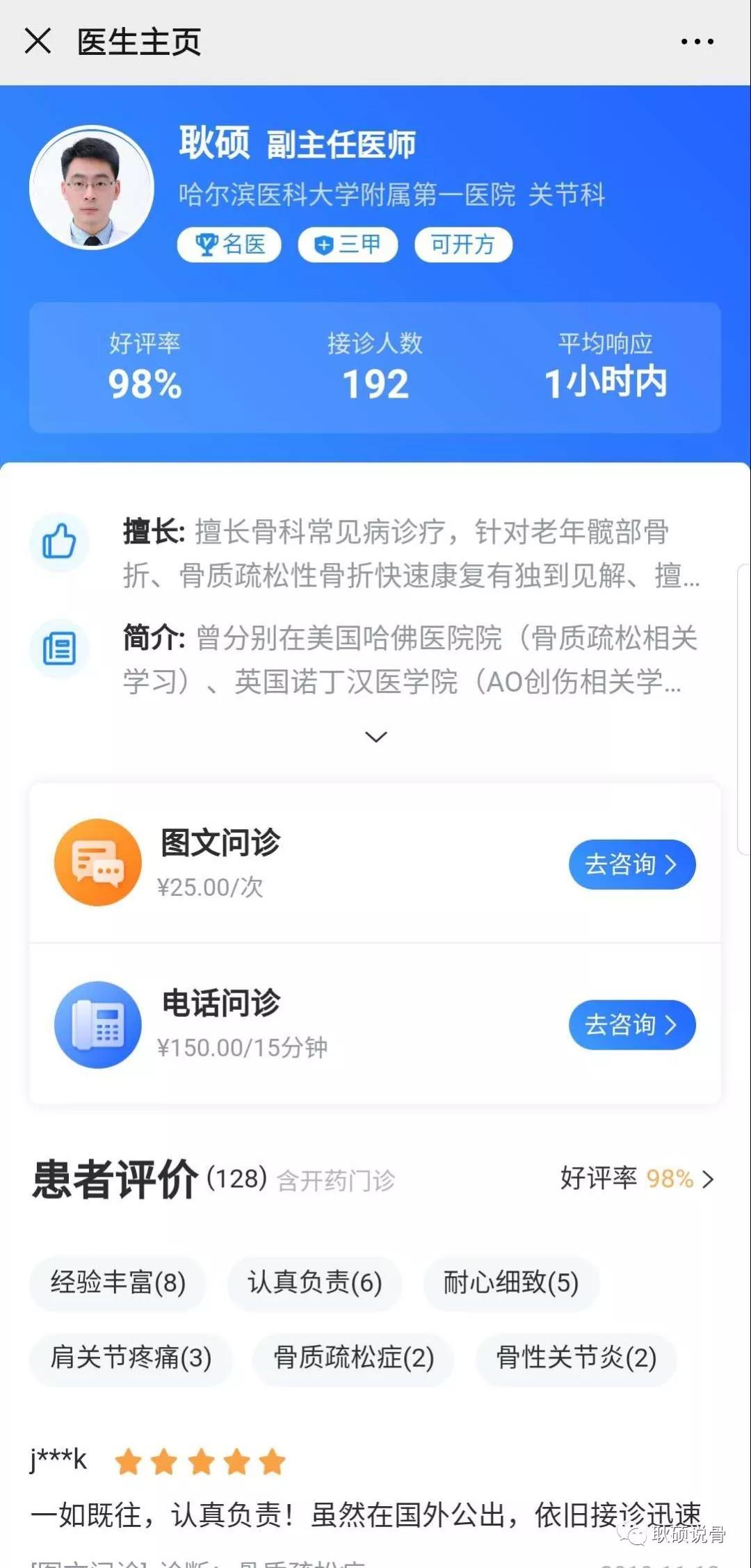Viewport: 751px width, 1568px height.
Task: Tap the blue 电话问诊 telephone icon
Action: pos(97,1024)
